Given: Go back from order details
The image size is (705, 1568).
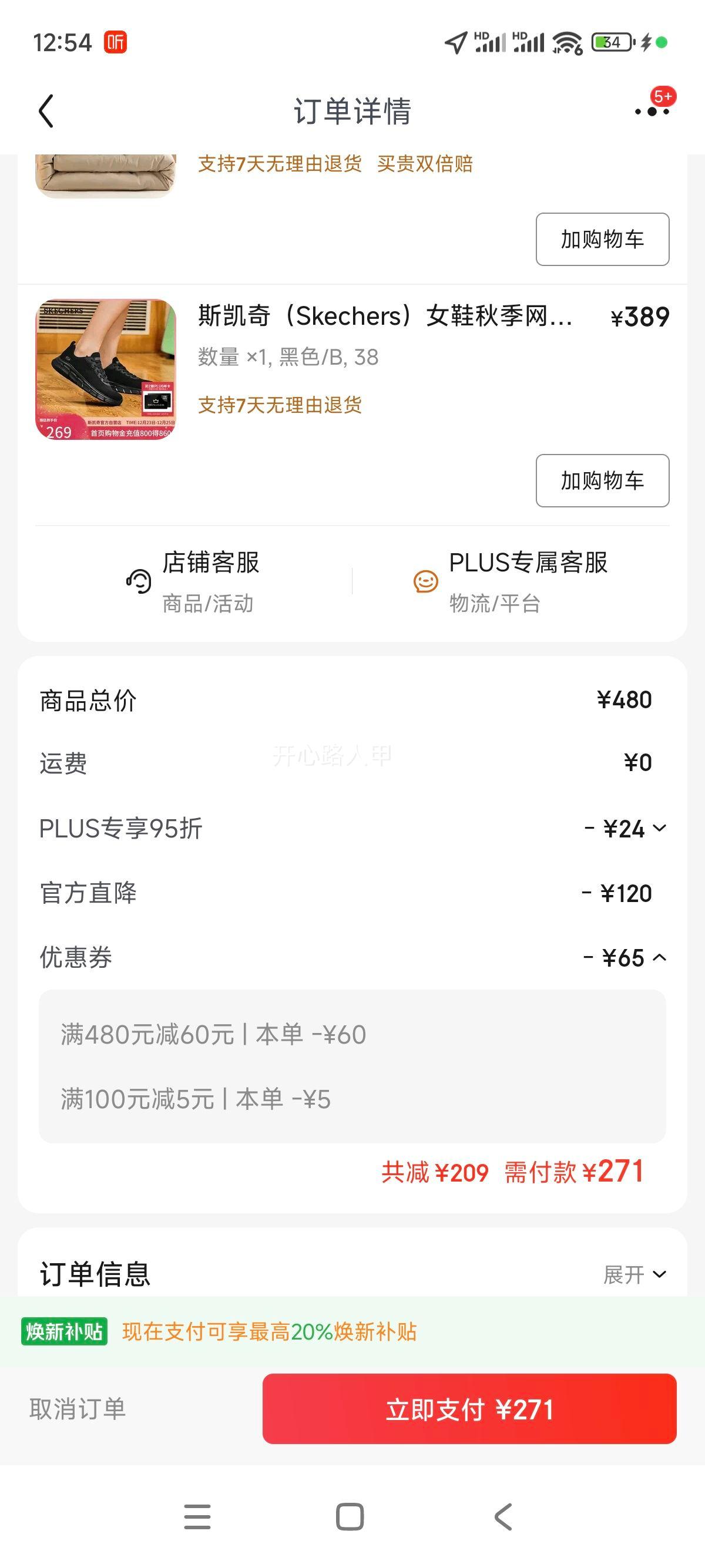Looking at the screenshot, I should point(46,111).
